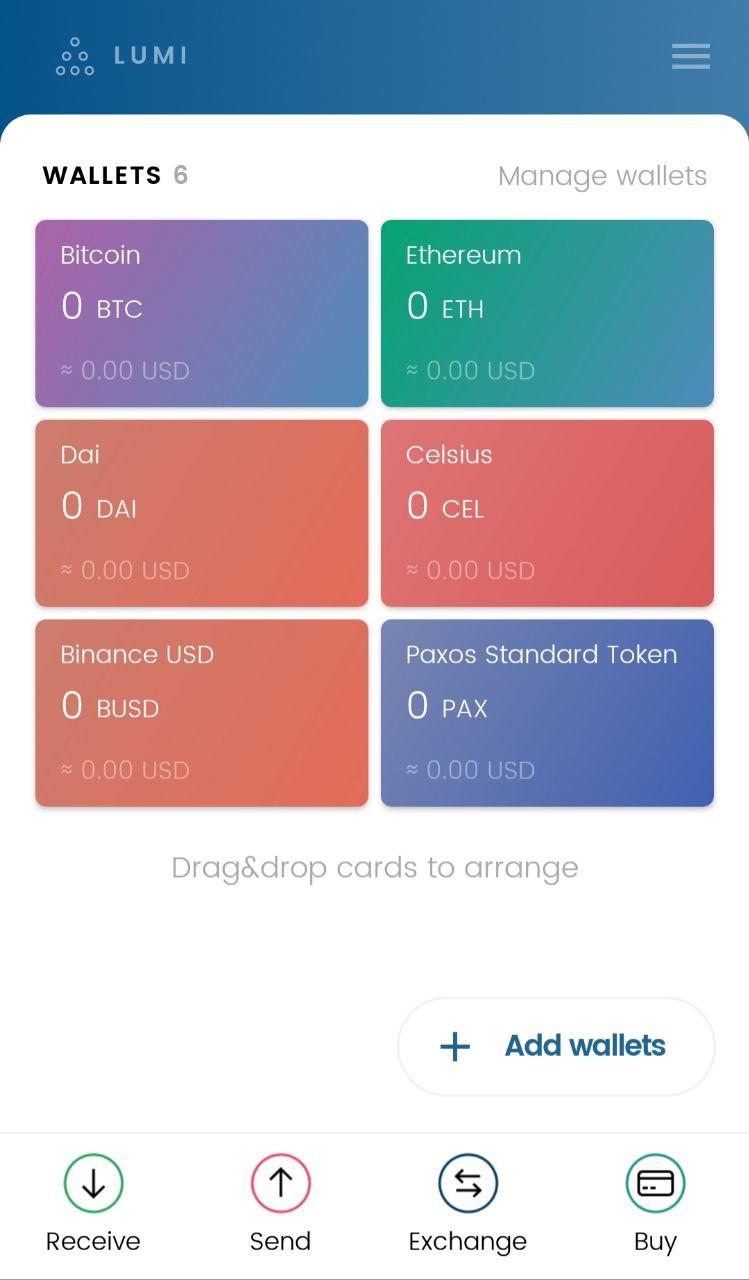Viewport: 749px width, 1280px height.
Task: Open the Ethereum wallet card
Action: (547, 313)
